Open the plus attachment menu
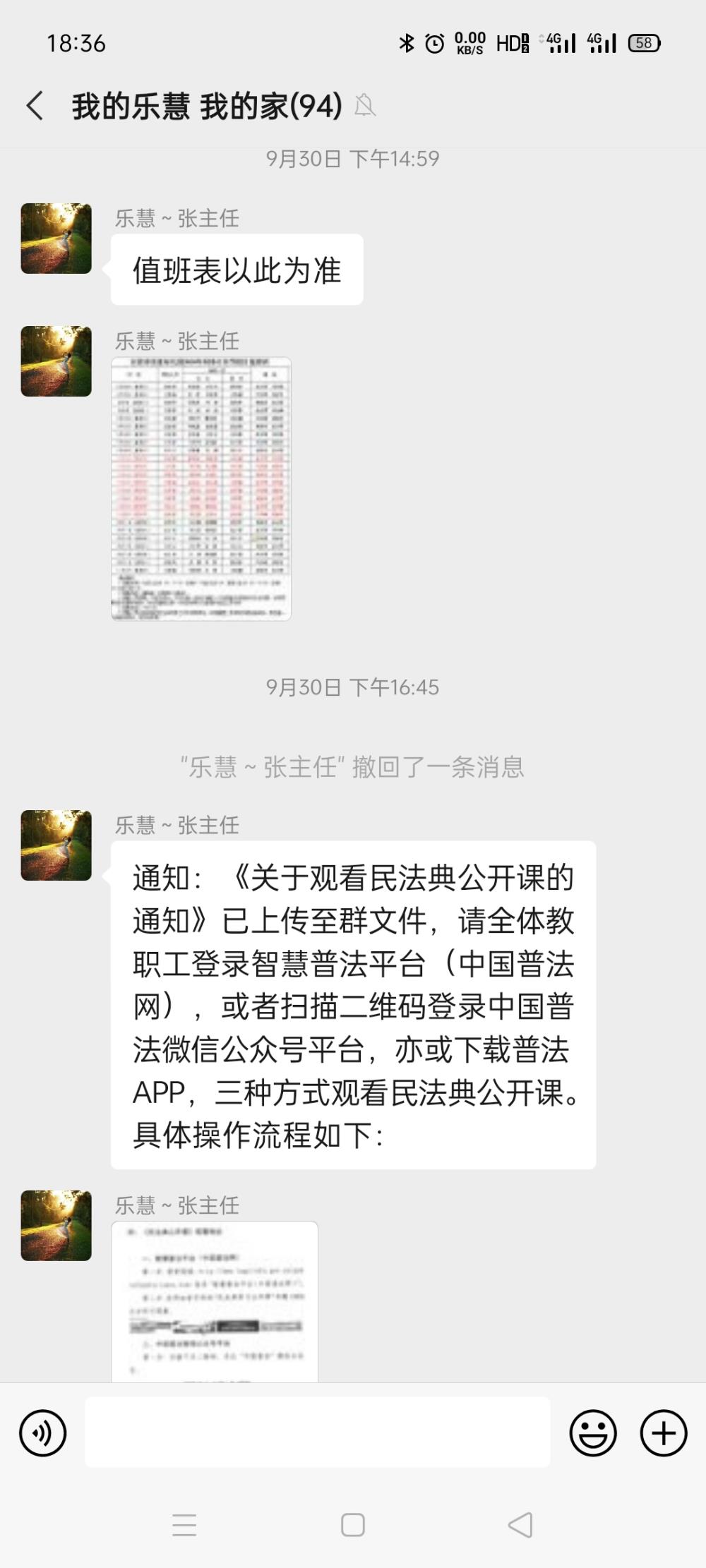The image size is (706, 1568). coord(664,1433)
